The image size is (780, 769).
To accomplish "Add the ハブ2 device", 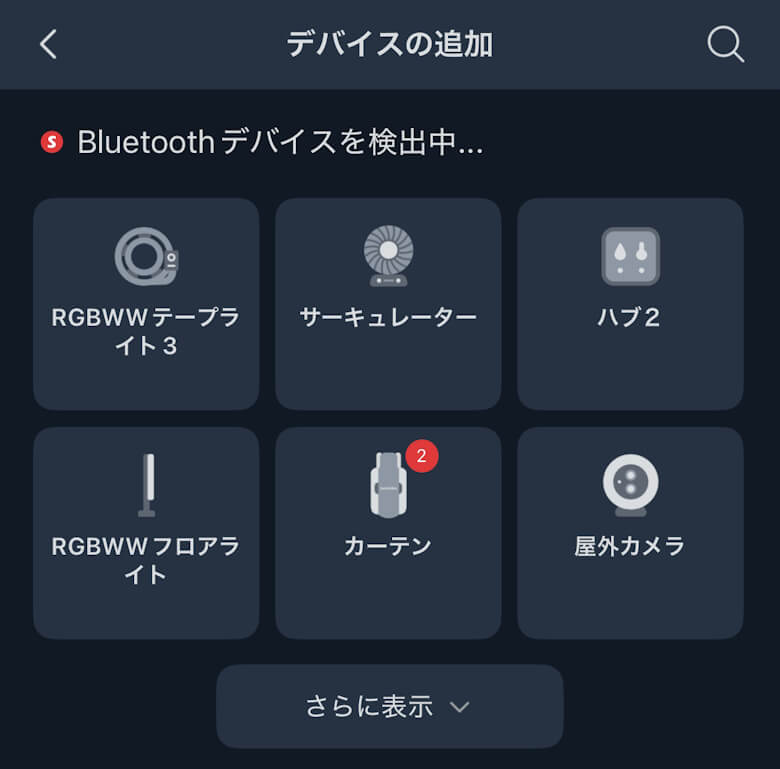I will tap(630, 304).
